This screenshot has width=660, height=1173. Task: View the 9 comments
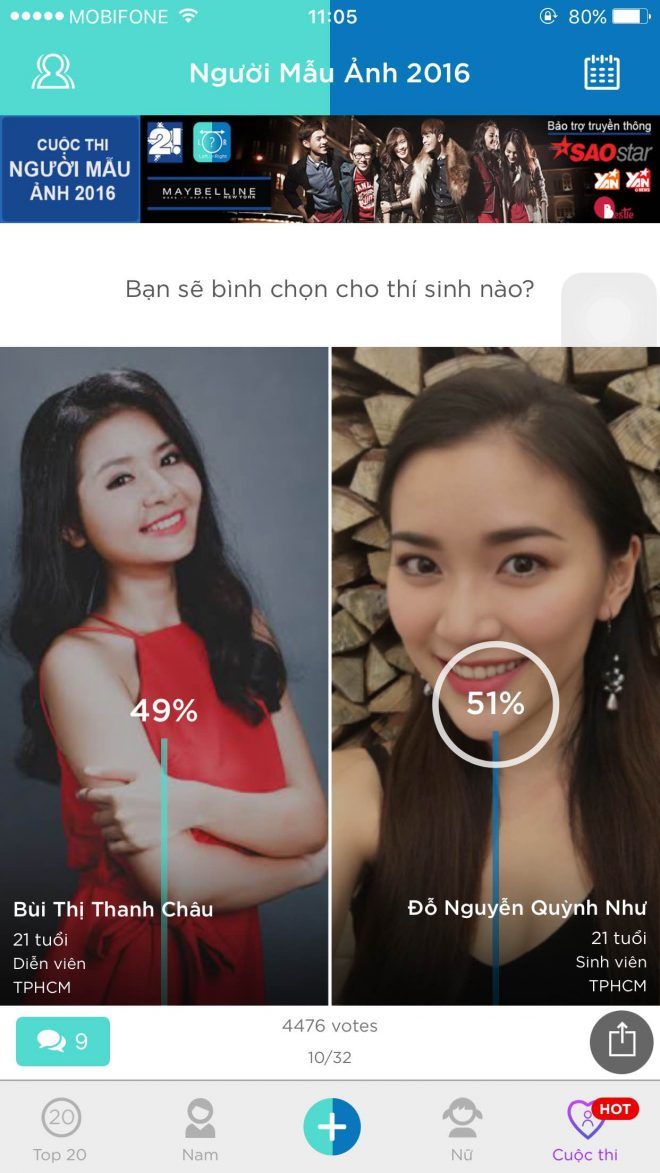63,1041
